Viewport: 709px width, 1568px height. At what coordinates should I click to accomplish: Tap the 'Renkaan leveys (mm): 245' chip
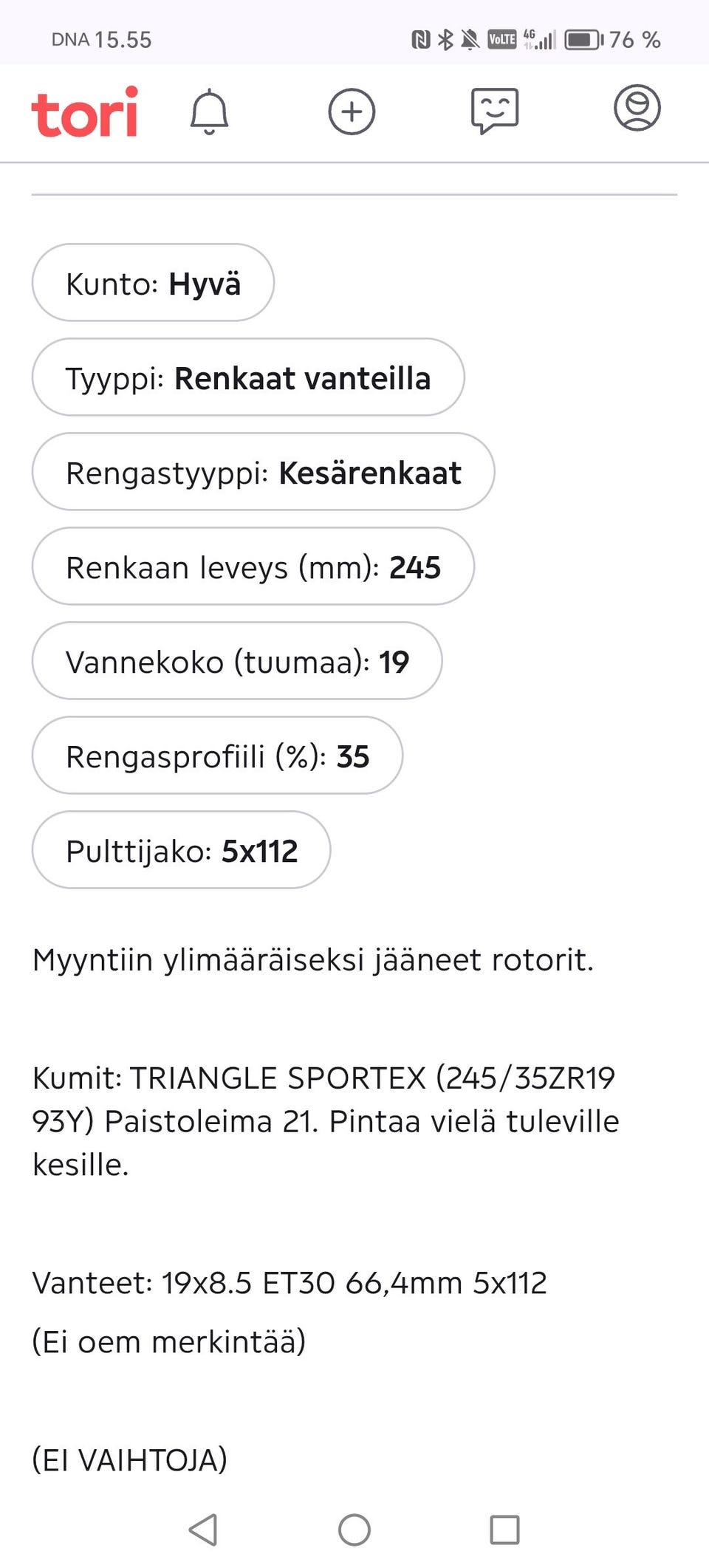(x=253, y=566)
